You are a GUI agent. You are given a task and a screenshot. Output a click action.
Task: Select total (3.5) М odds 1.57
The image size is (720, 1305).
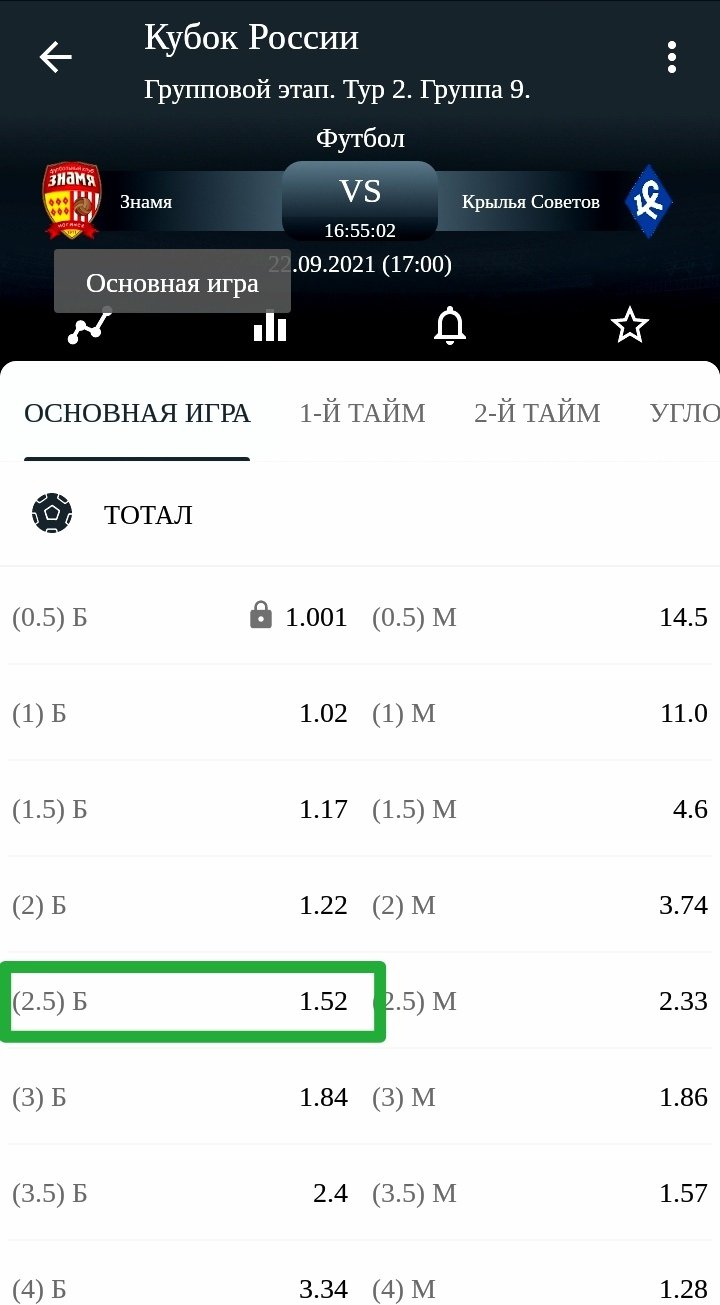pyautogui.click(x=540, y=1193)
